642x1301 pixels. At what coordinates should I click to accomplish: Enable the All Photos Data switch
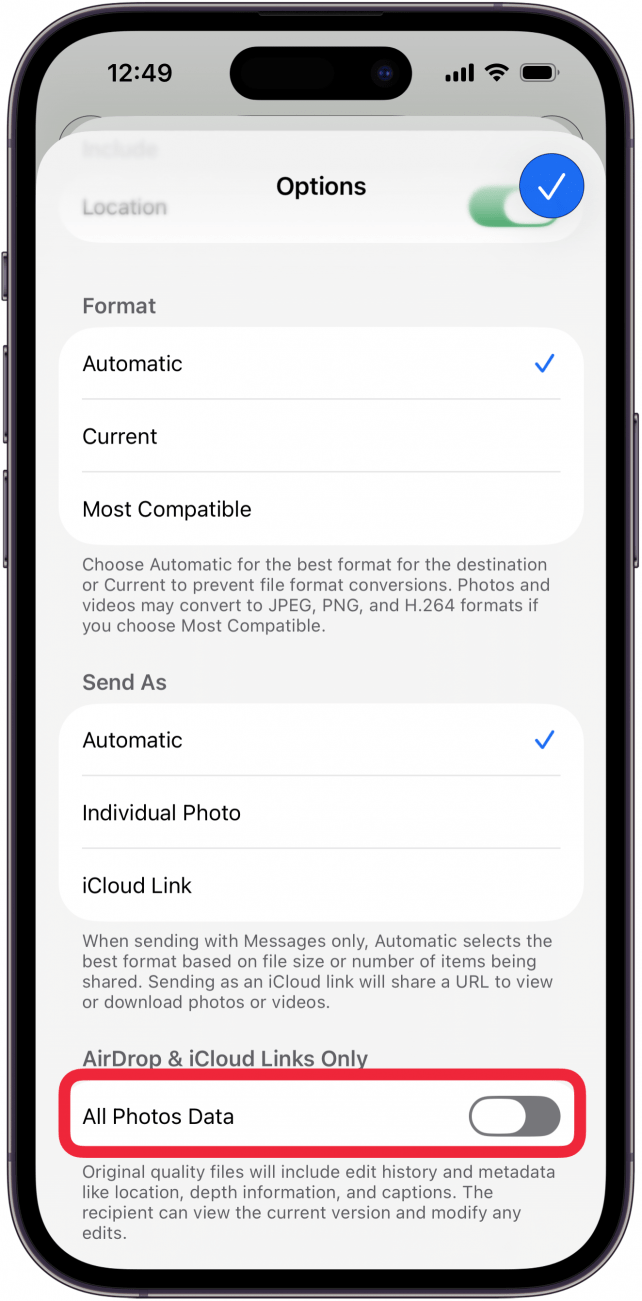(x=514, y=1116)
